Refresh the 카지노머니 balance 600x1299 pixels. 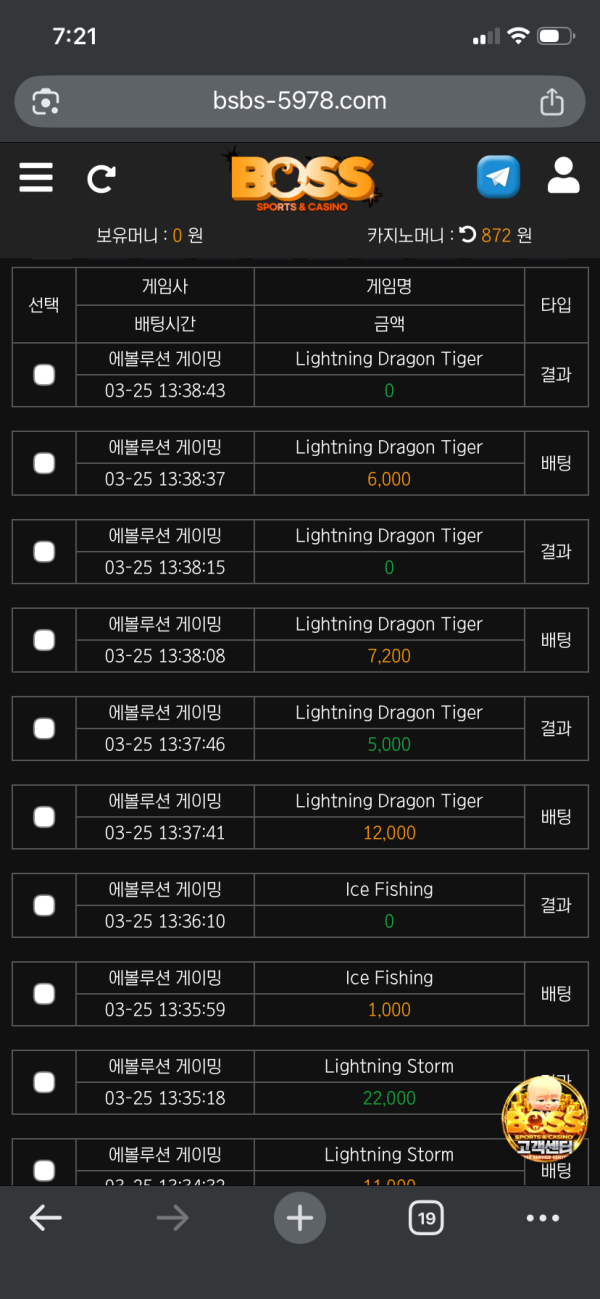click(x=467, y=235)
